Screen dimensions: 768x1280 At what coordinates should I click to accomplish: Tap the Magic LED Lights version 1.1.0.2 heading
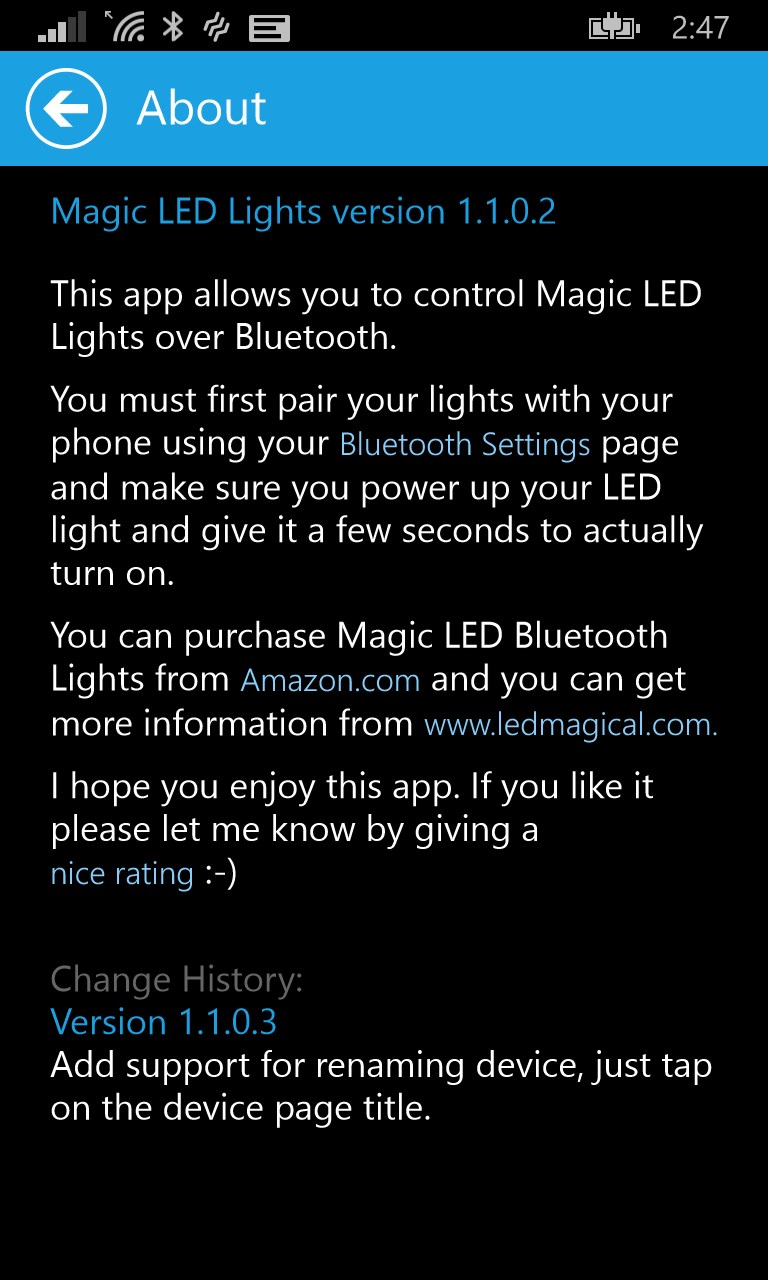(x=304, y=211)
